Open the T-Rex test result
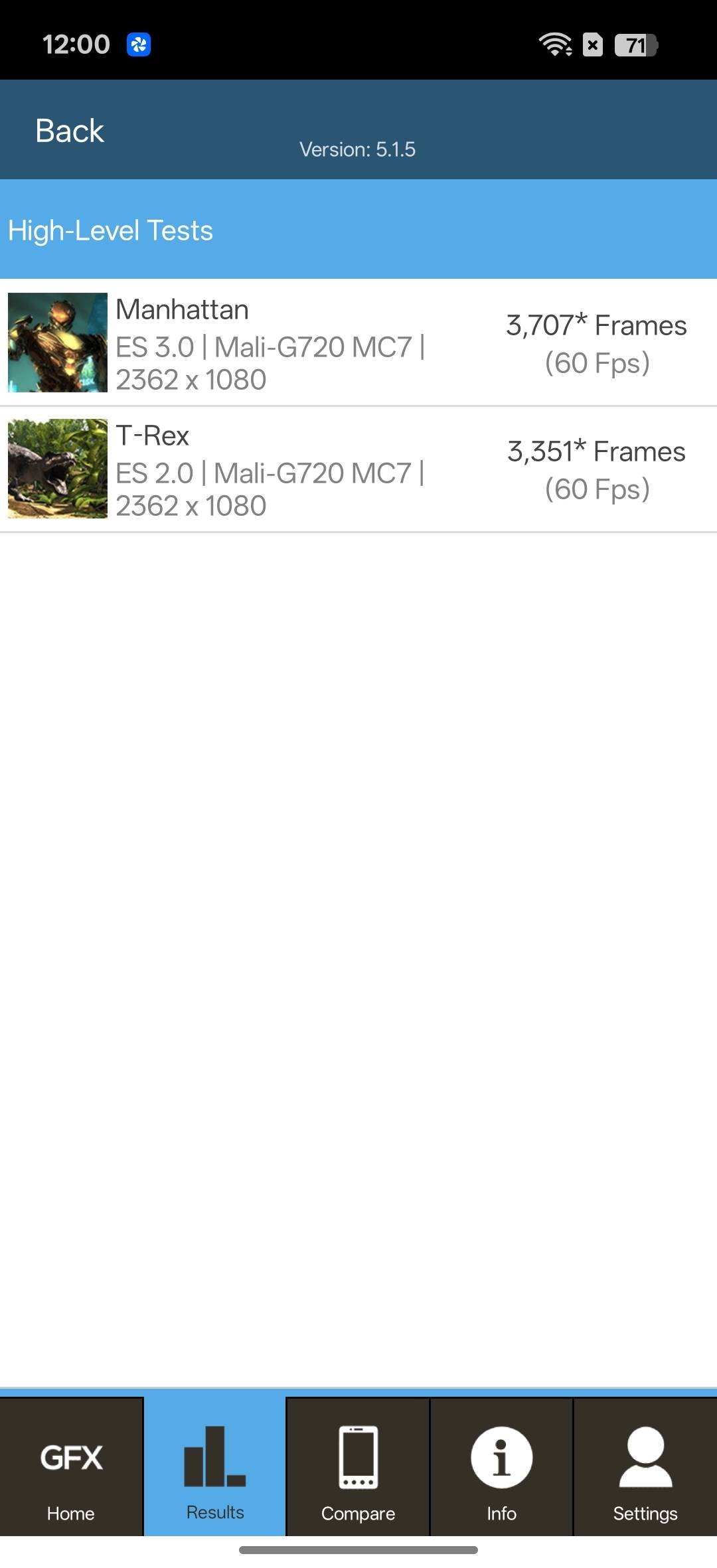The image size is (717, 1568). click(x=358, y=469)
